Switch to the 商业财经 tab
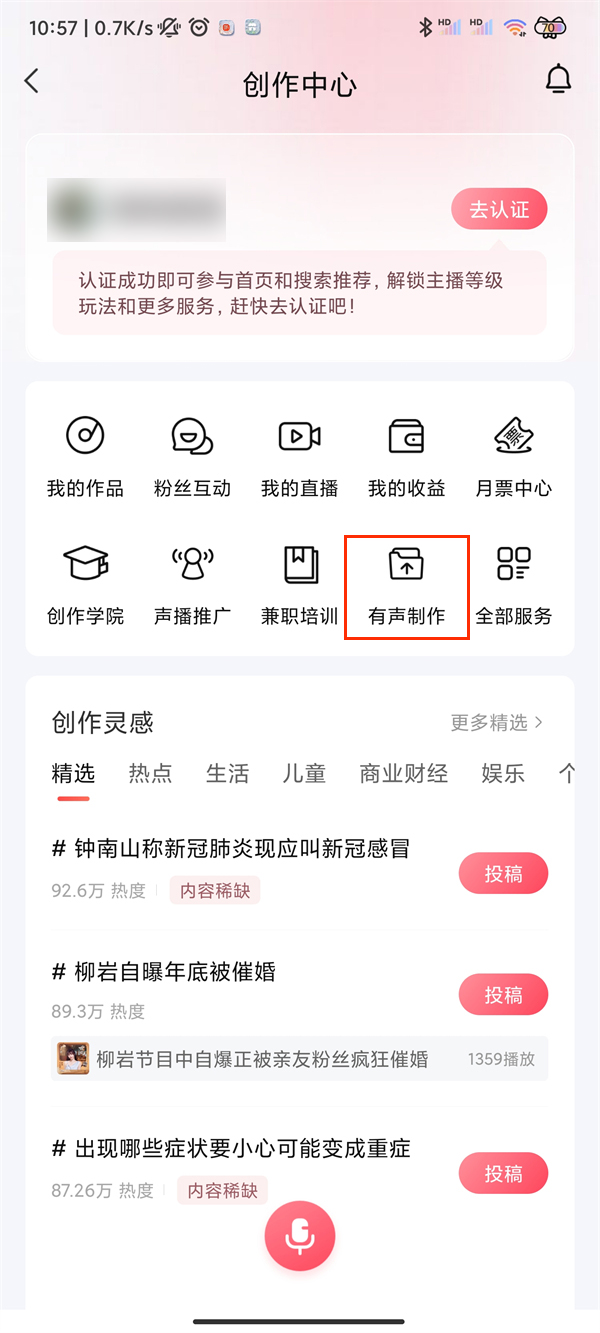This screenshot has height=1333, width=600. 403,773
